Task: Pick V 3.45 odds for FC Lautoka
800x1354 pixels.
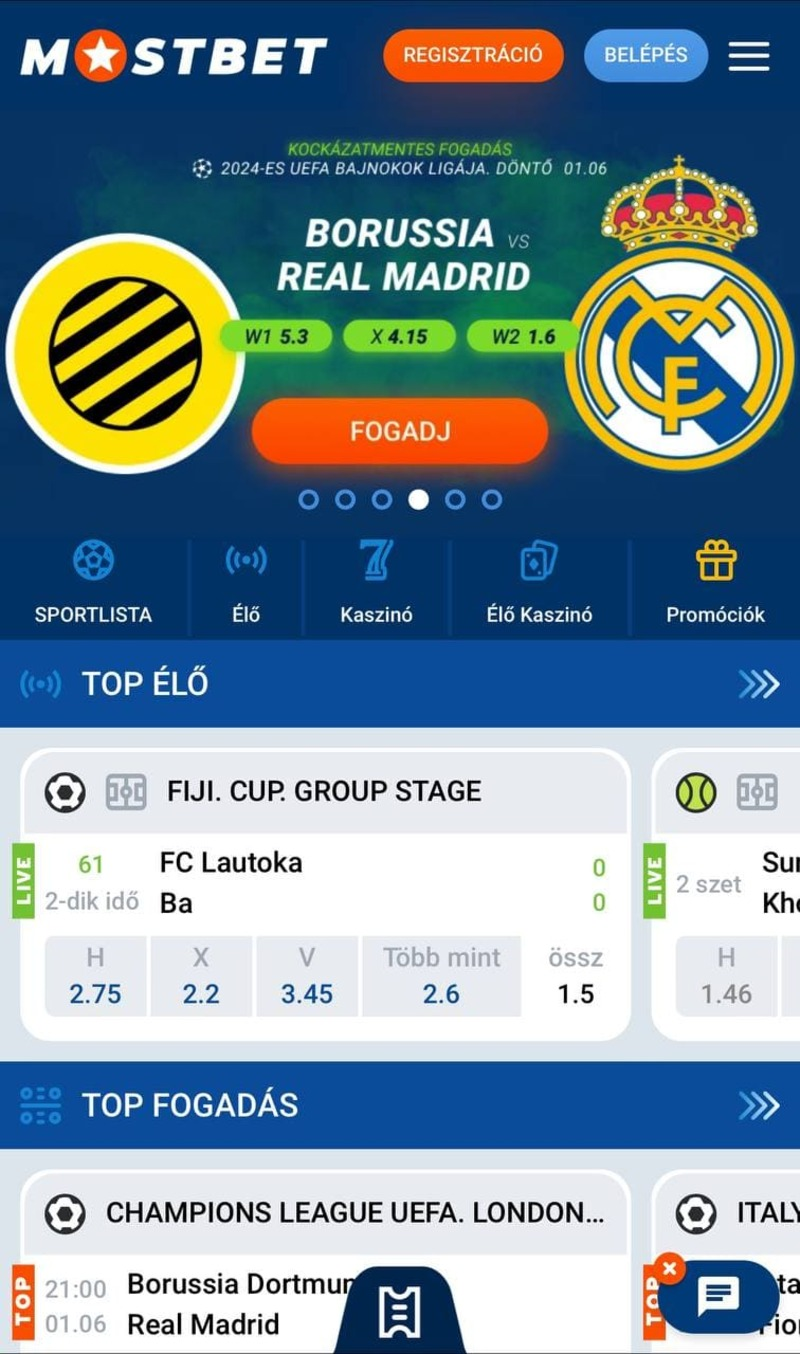Action: (307, 977)
